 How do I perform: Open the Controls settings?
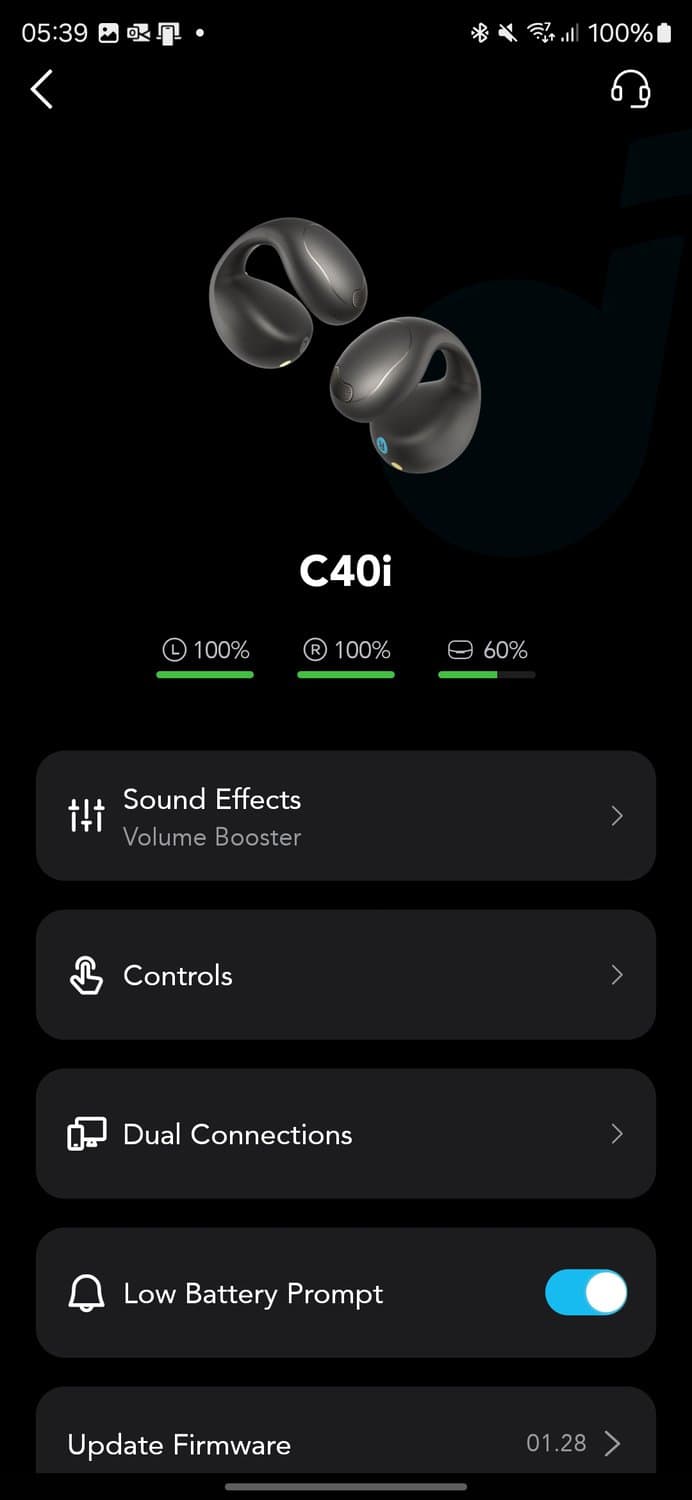pyautogui.click(x=345, y=975)
